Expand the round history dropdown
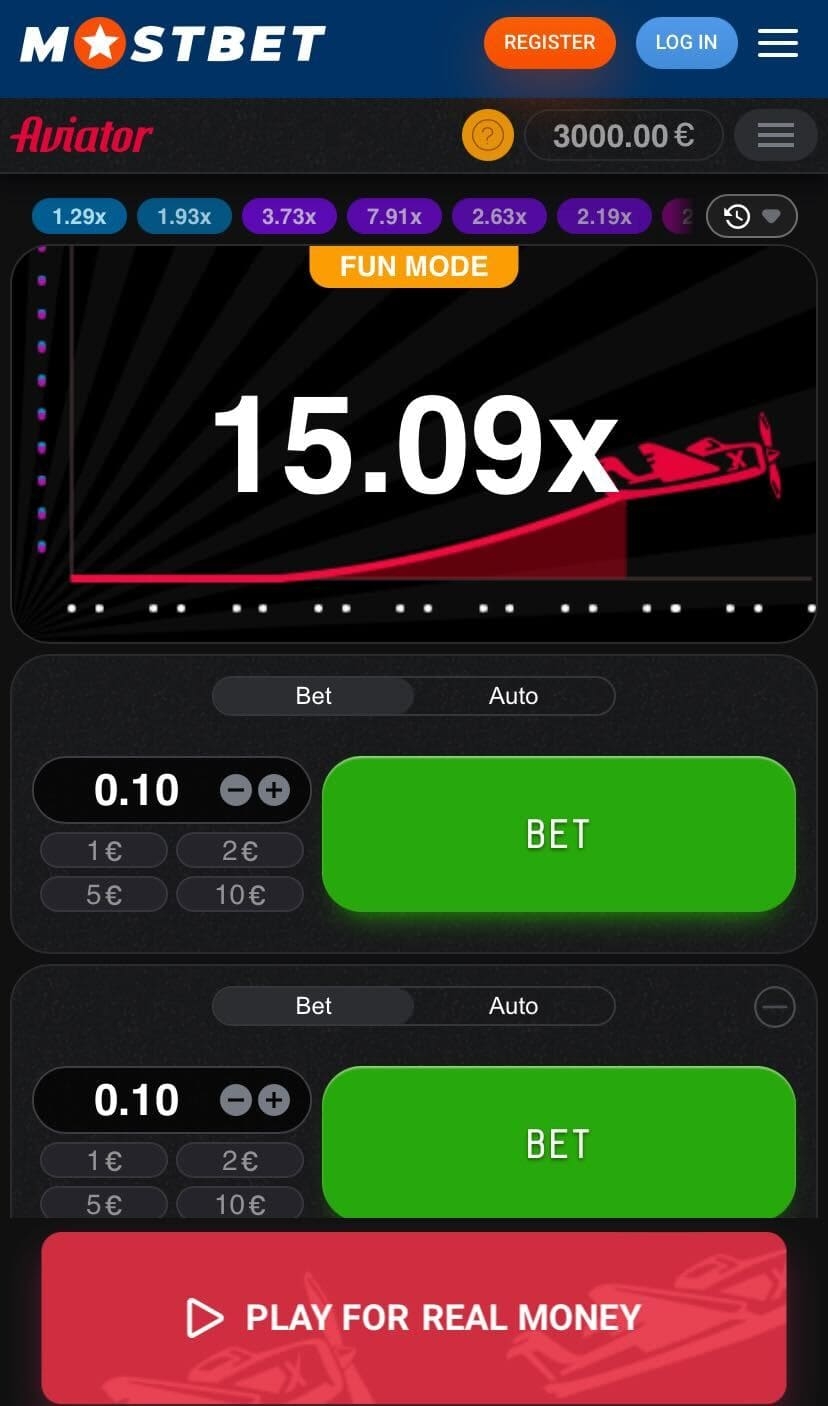The height and width of the screenshot is (1406, 828). tap(751, 216)
